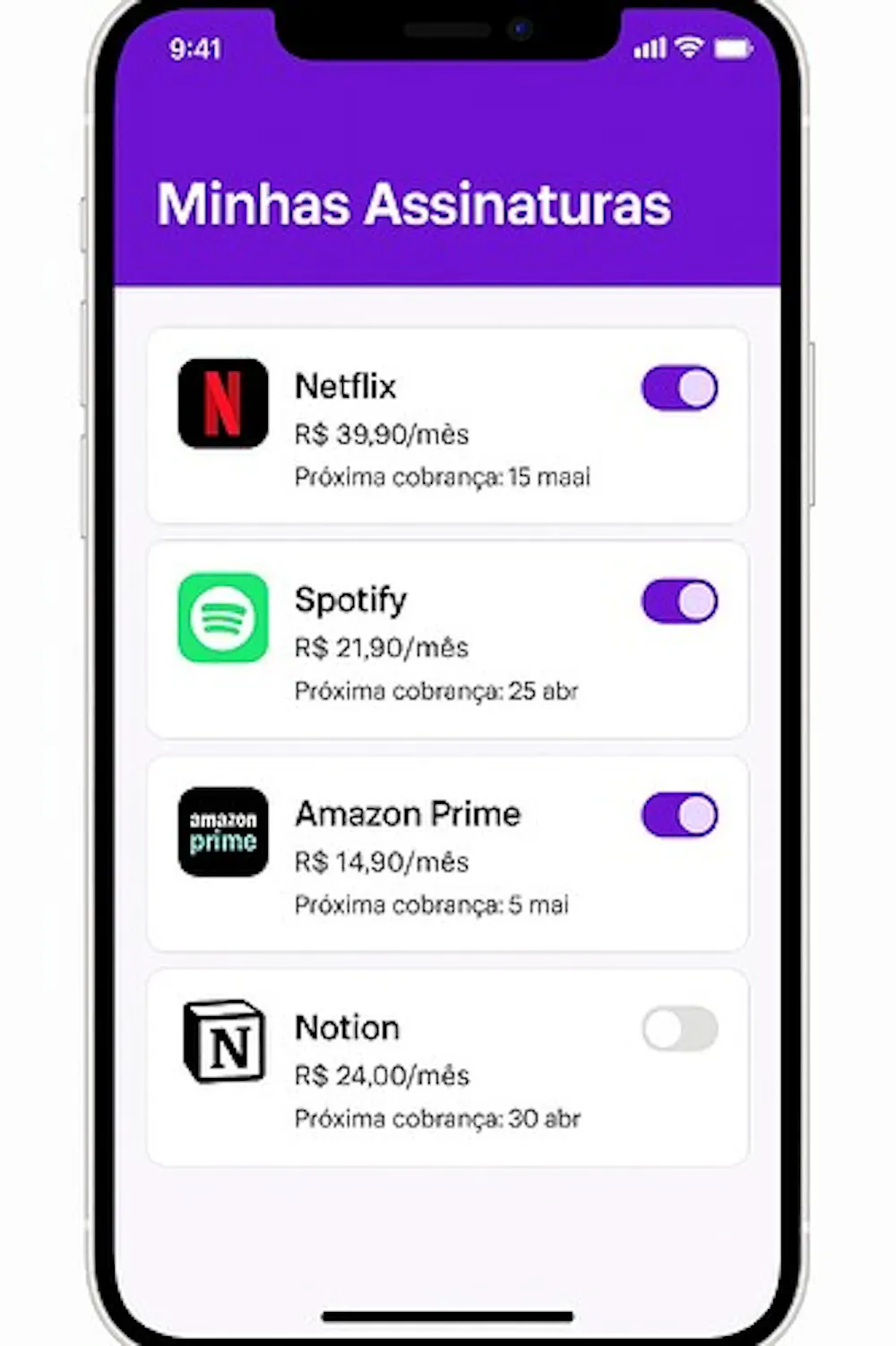The height and width of the screenshot is (1346, 896).
Task: Select the Amazon Prime subscription card
Action: (x=430, y=859)
